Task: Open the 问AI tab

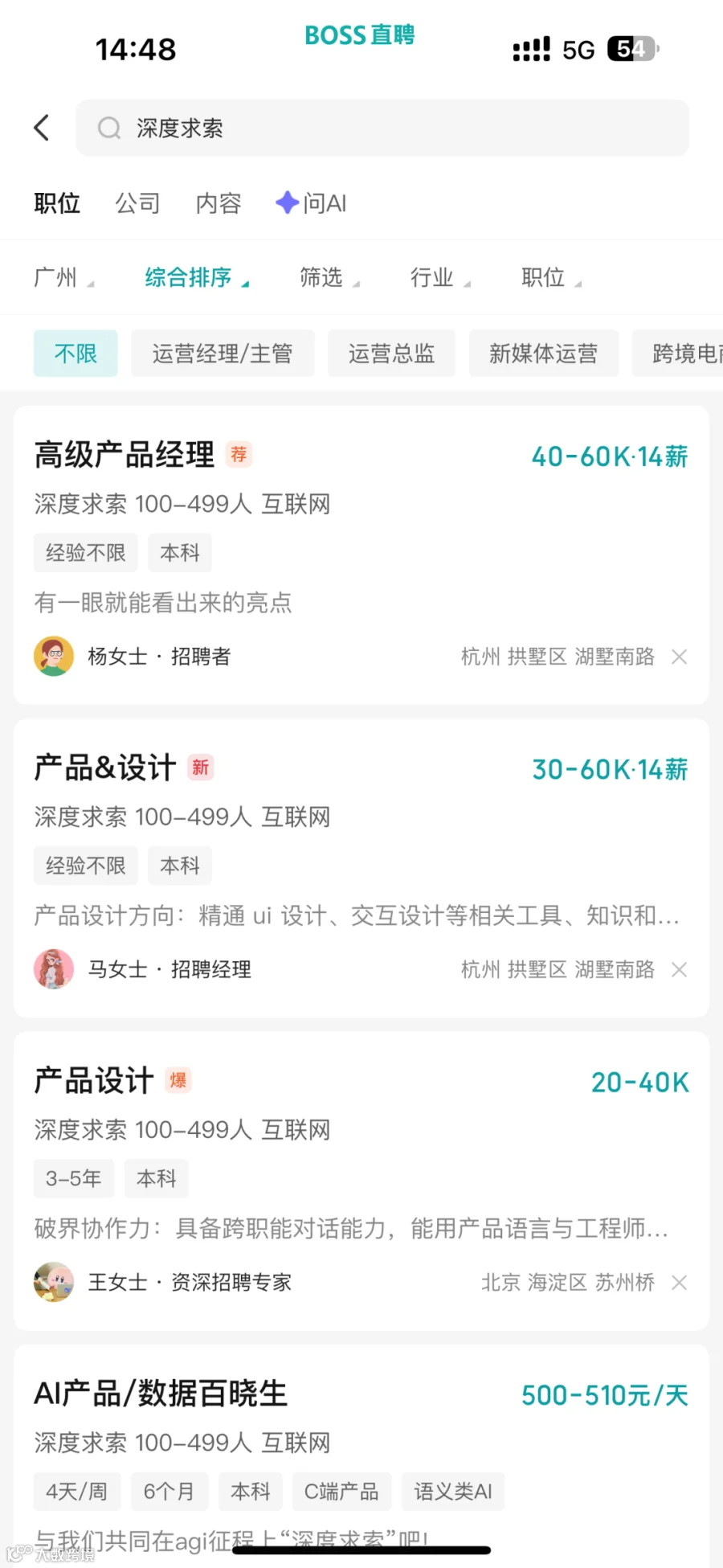Action: coord(312,203)
